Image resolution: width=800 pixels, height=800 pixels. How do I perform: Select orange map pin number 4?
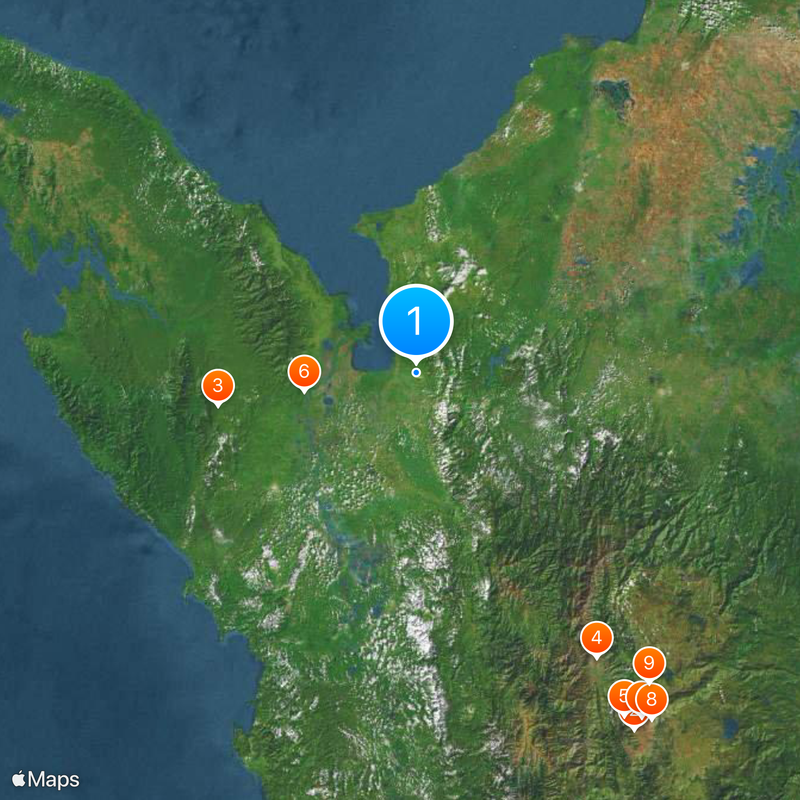[596, 637]
